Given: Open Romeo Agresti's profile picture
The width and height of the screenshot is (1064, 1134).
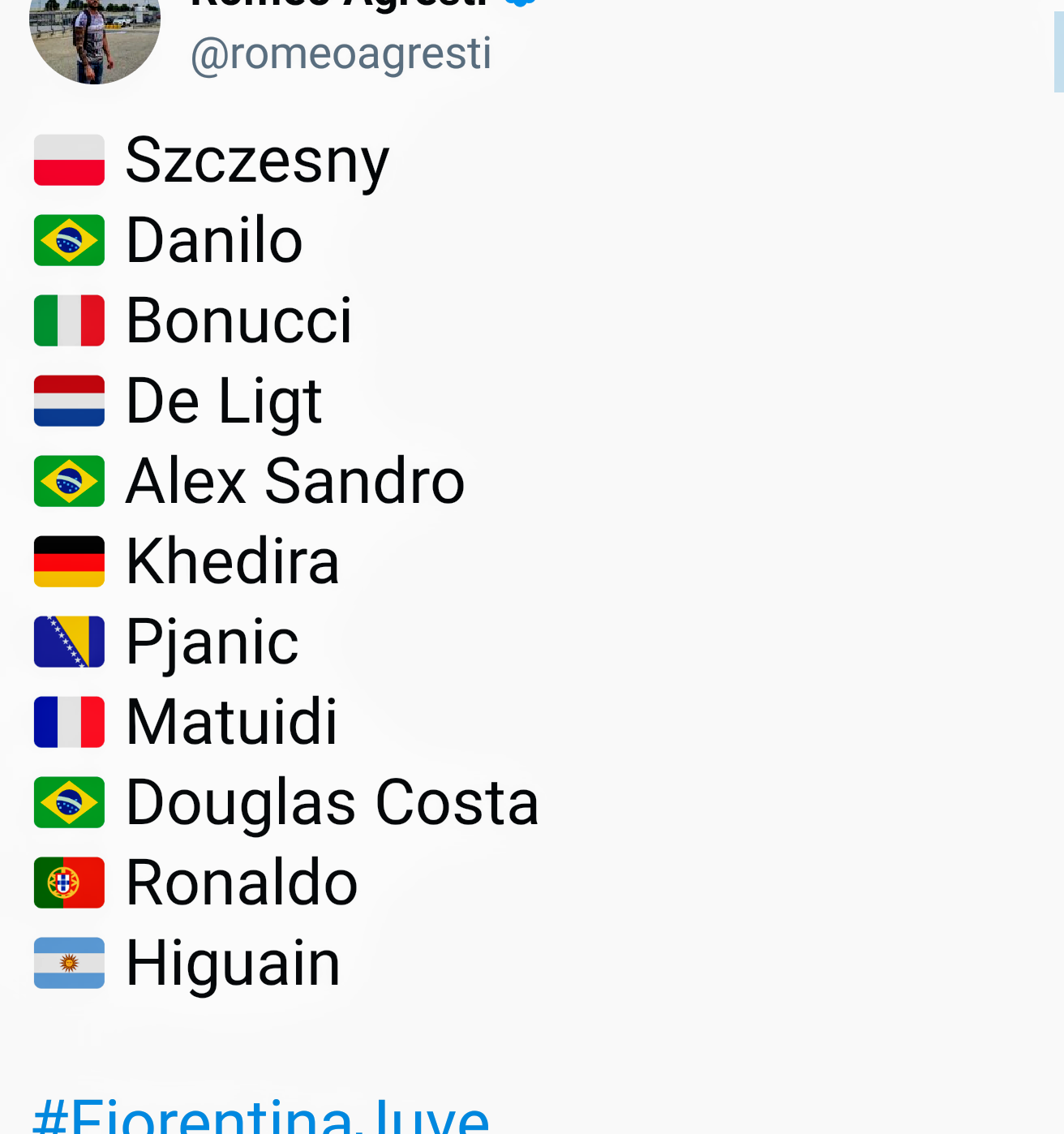Looking at the screenshot, I should pos(95,37).
